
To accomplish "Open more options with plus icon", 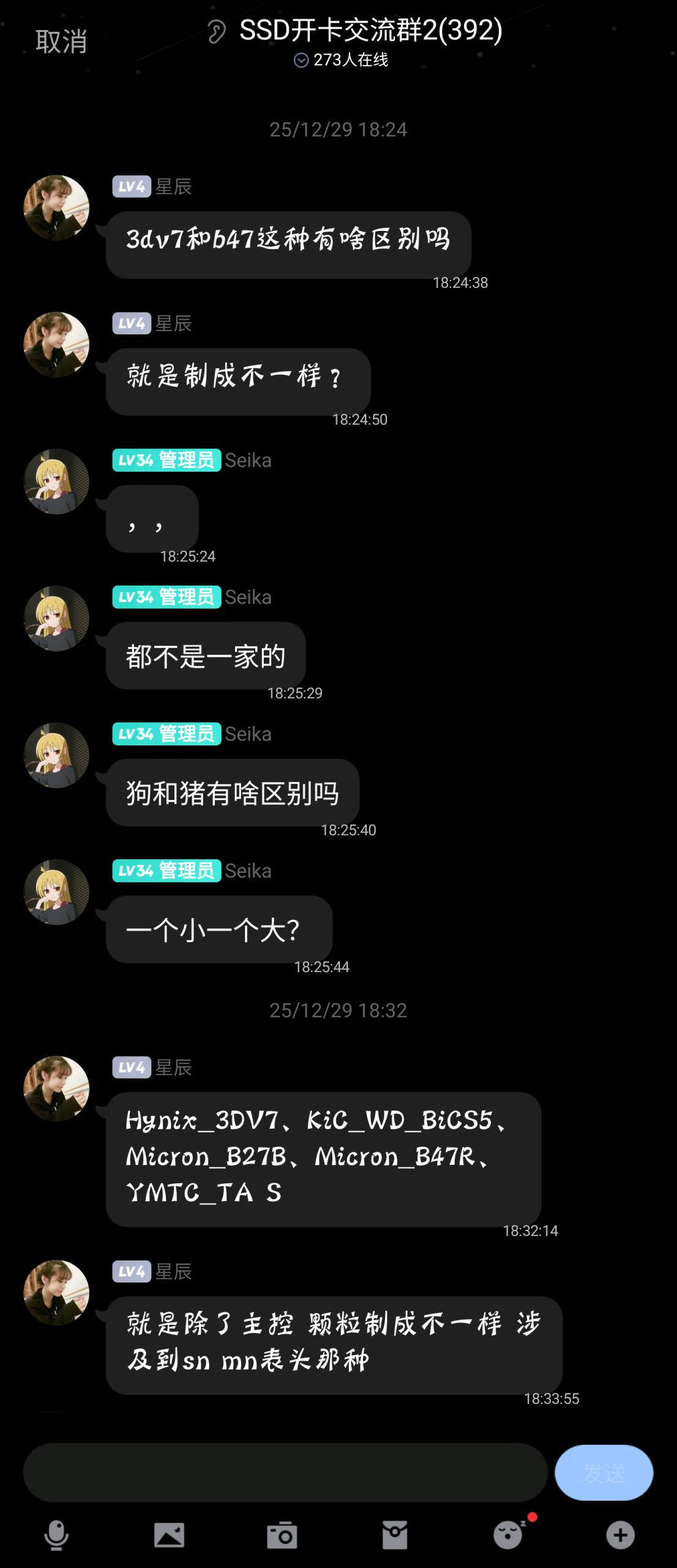I will [620, 1535].
